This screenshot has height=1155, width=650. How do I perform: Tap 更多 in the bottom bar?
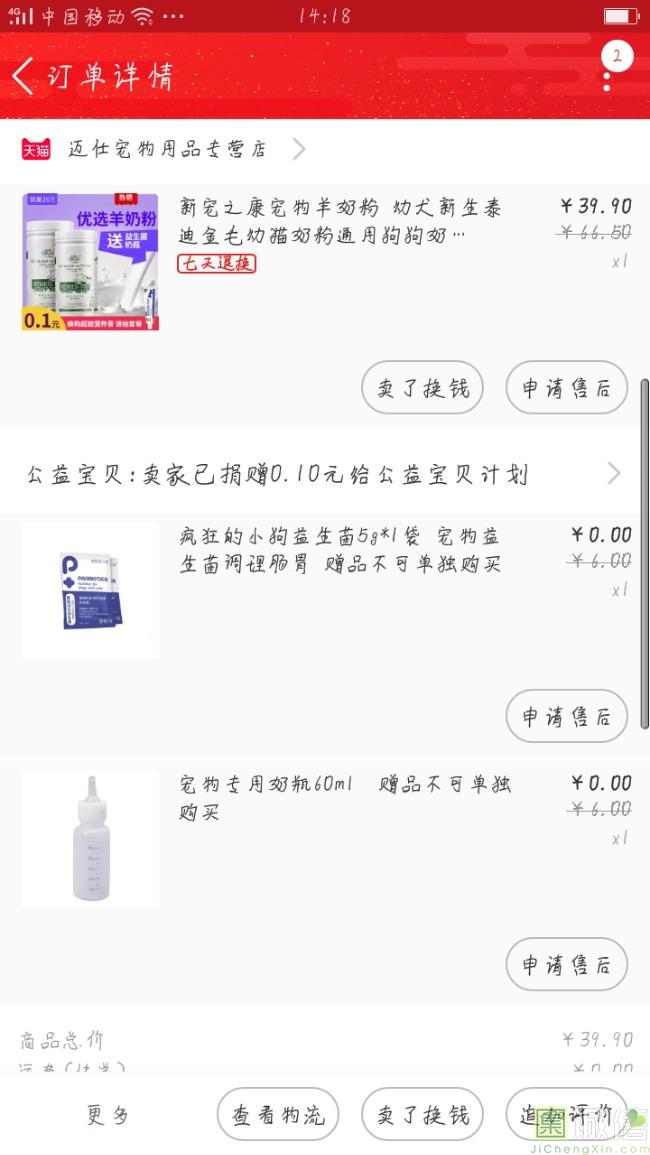[x=108, y=1114]
